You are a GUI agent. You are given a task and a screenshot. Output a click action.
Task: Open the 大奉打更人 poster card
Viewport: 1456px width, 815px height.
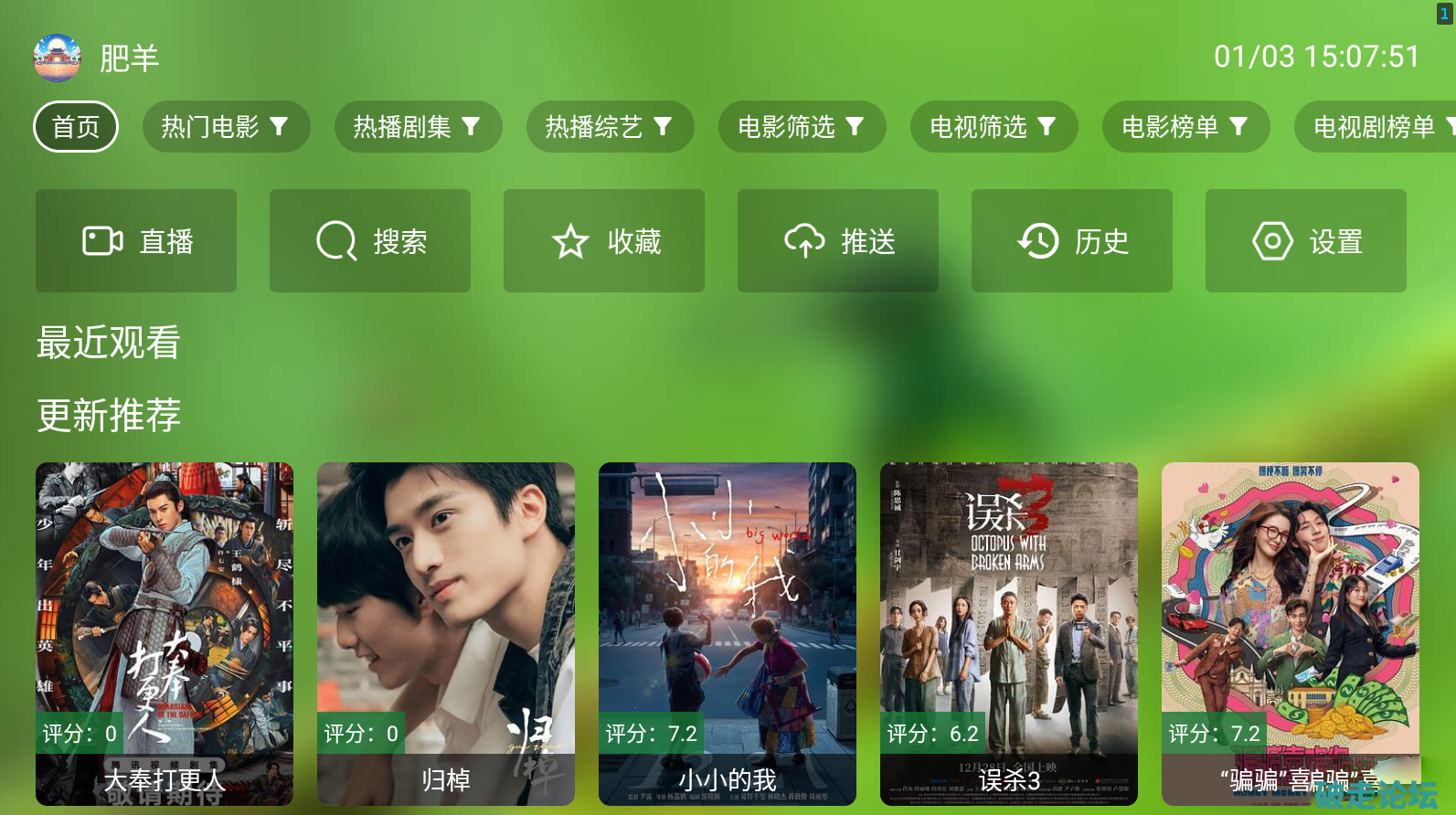[x=165, y=633]
